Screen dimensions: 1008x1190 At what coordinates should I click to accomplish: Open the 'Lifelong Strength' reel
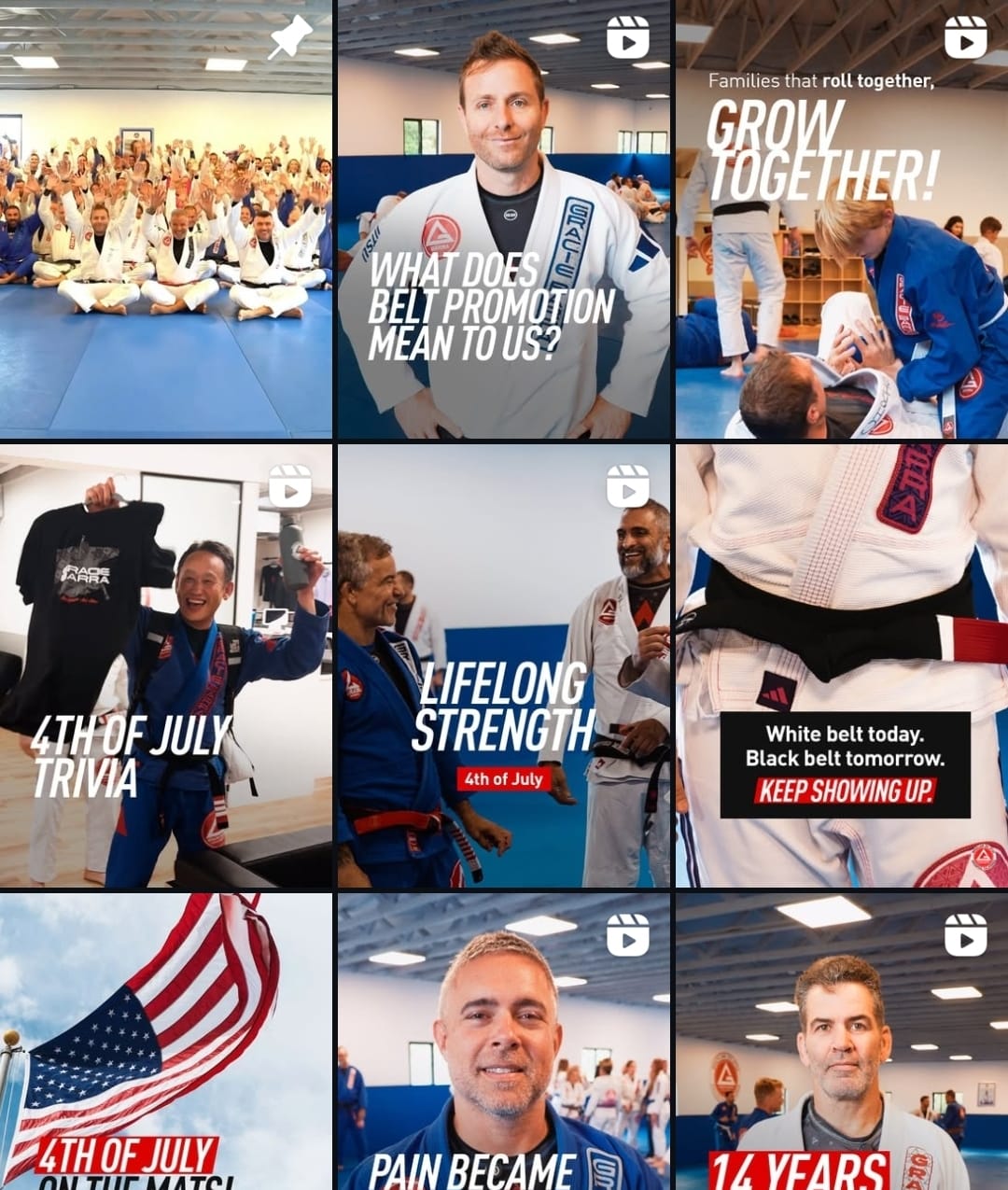point(504,665)
